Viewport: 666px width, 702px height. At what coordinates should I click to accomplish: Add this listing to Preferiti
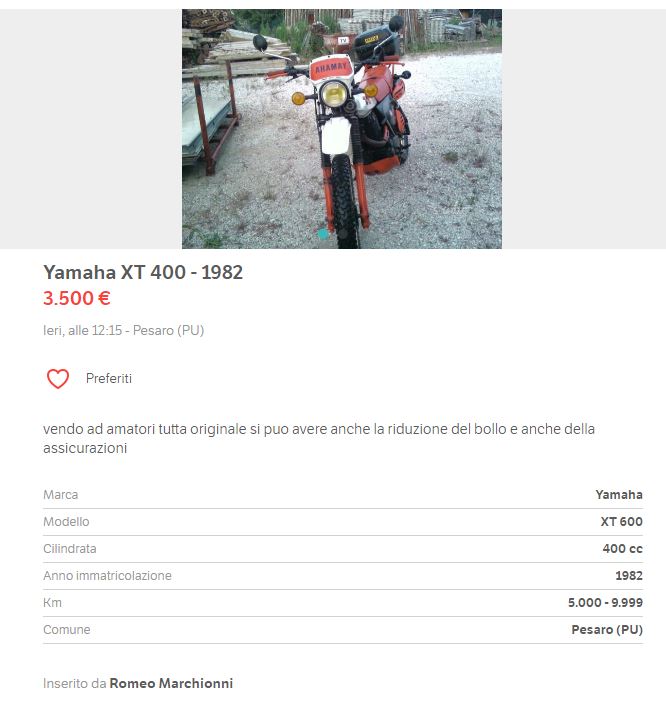pyautogui.click(x=58, y=379)
